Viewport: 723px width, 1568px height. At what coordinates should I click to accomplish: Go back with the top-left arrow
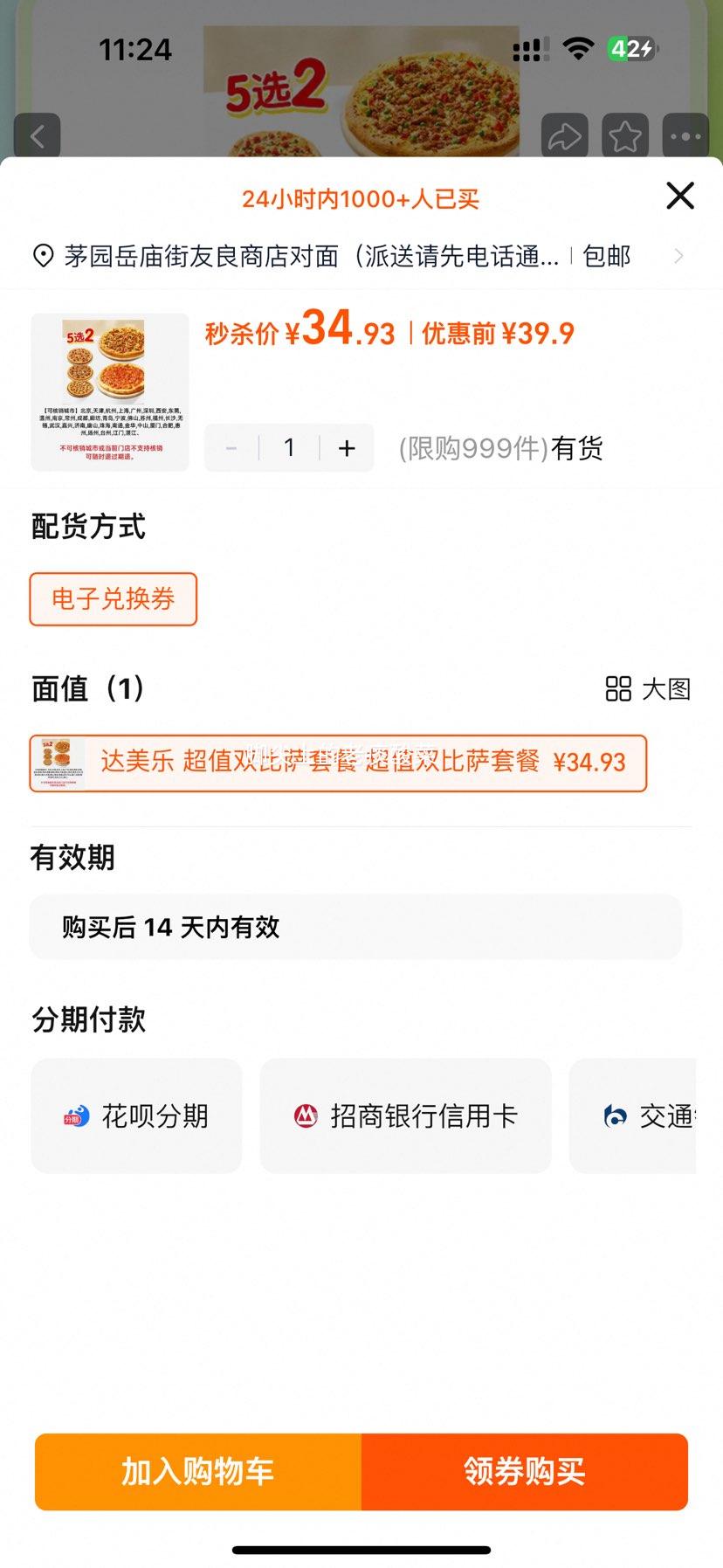tap(38, 136)
